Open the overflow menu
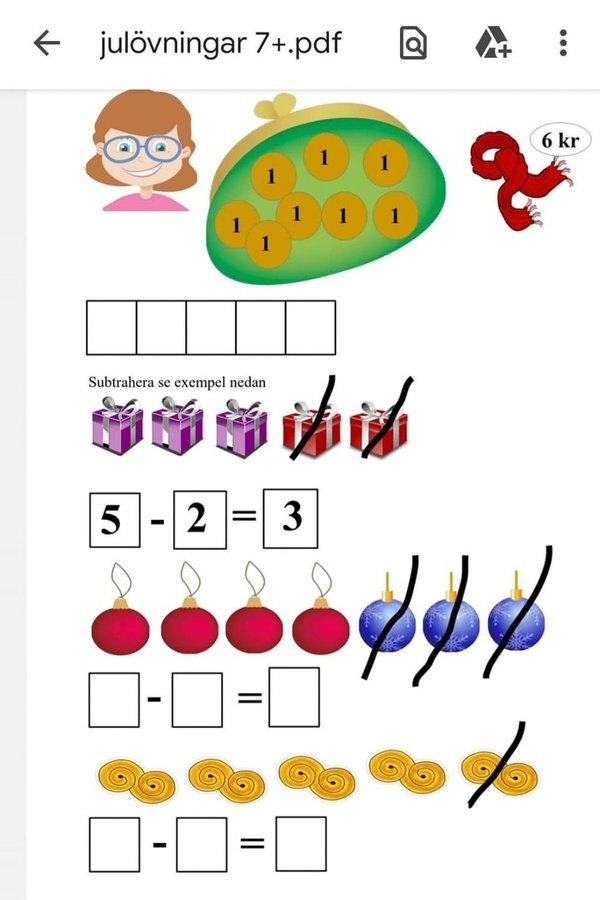Screen dimensions: 600x900 (x=564, y=43)
